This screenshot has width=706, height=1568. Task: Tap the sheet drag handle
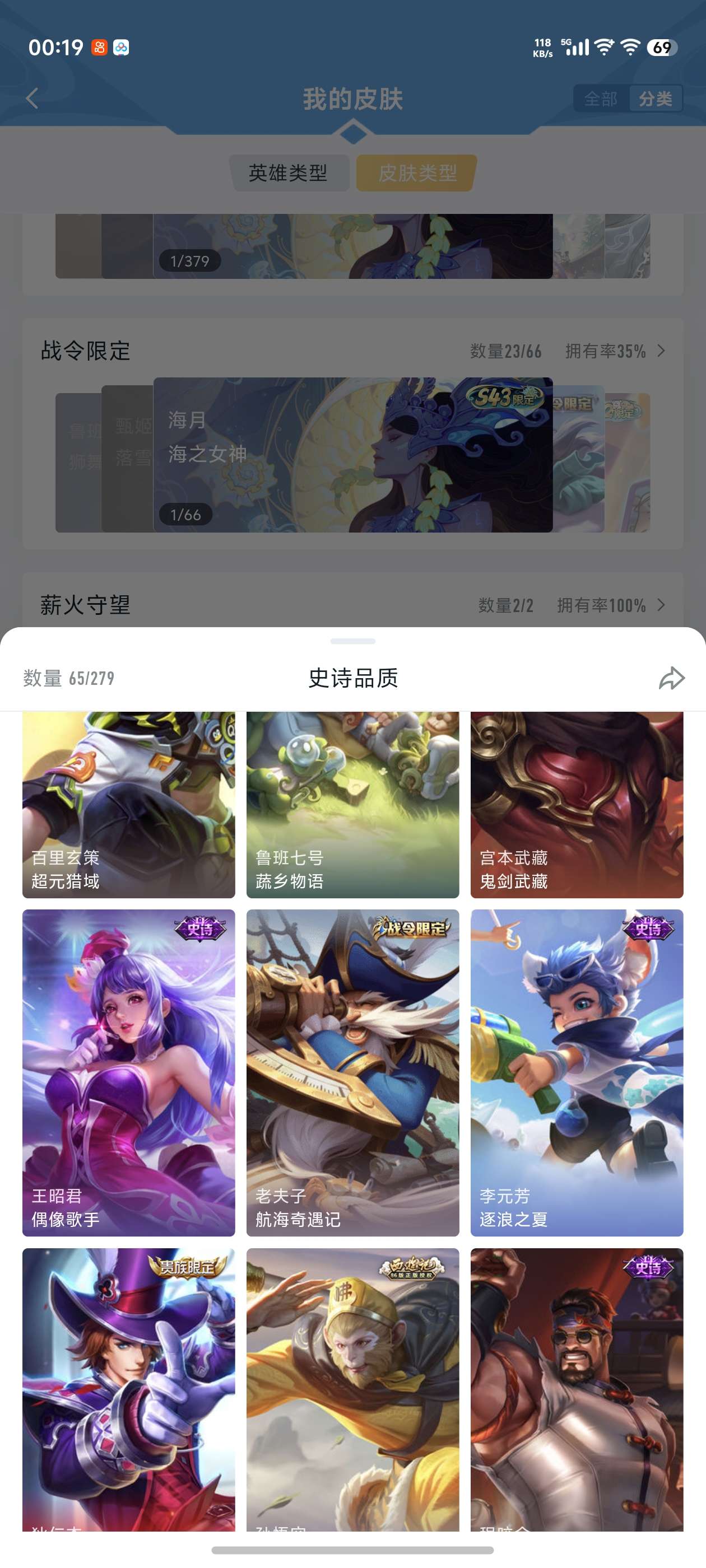(352, 641)
